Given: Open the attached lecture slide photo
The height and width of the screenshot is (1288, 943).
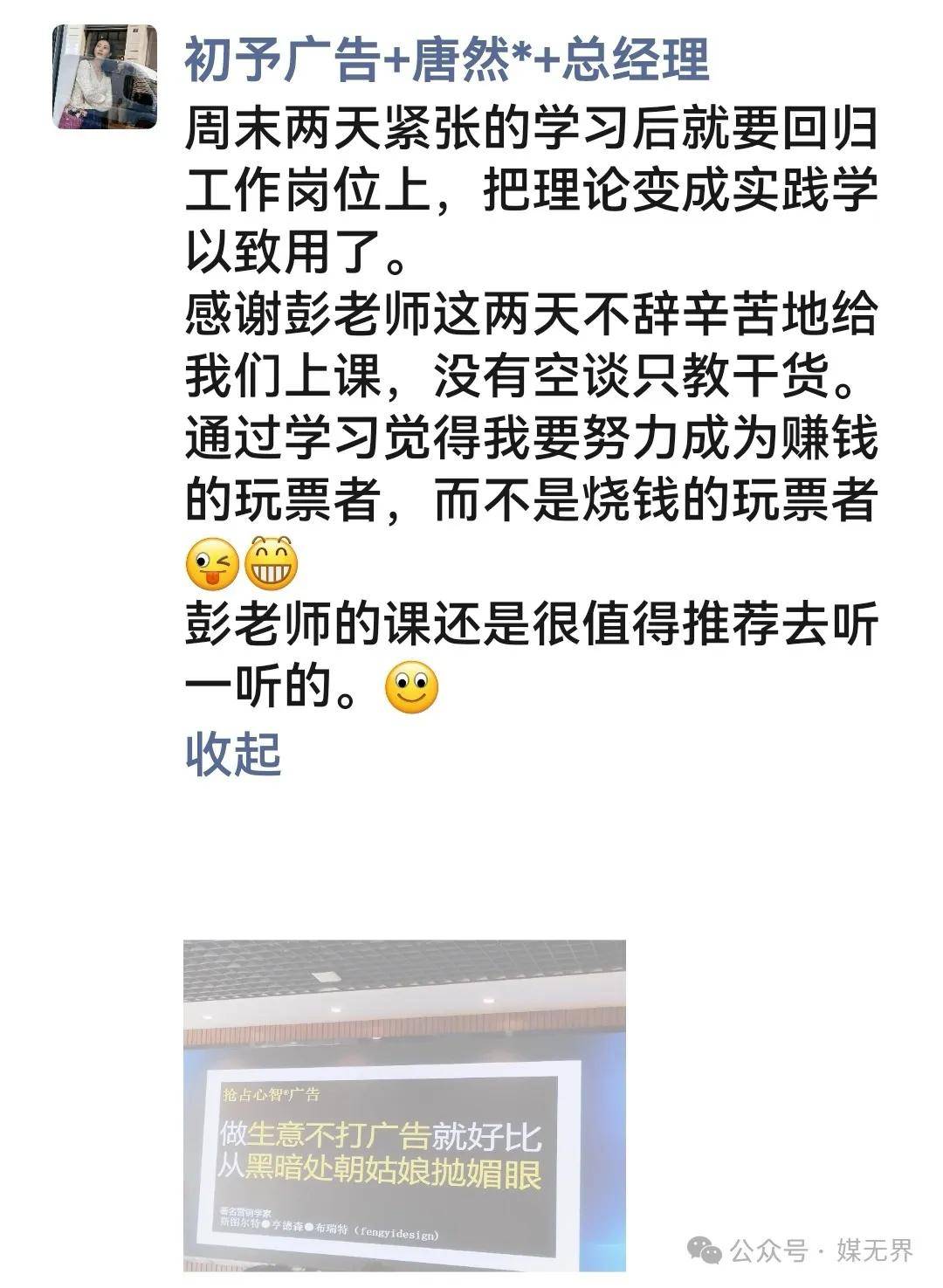Looking at the screenshot, I should coord(404,1104).
